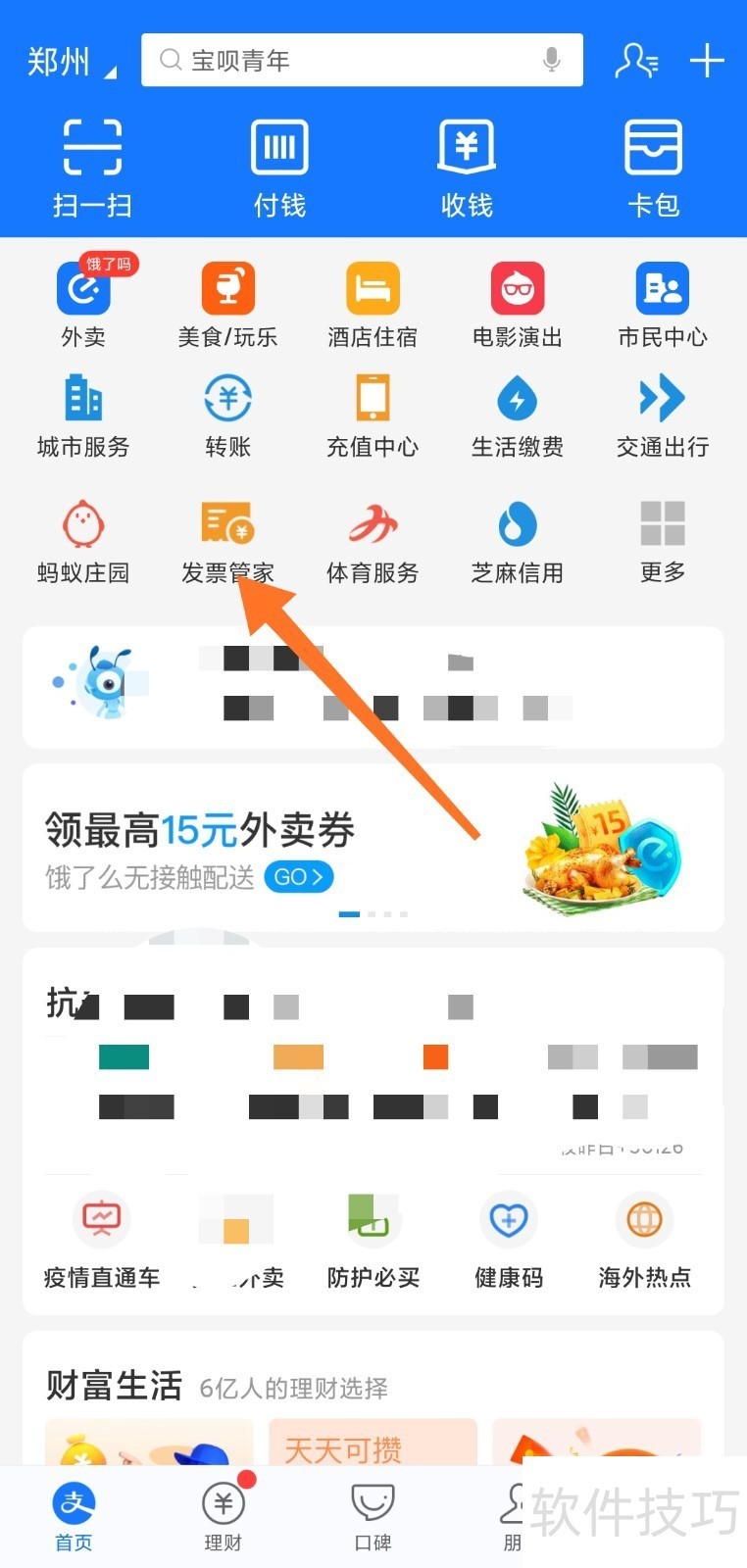Open 卡包 card wallet
Image resolution: width=747 pixels, height=1568 pixels.
coord(653,169)
